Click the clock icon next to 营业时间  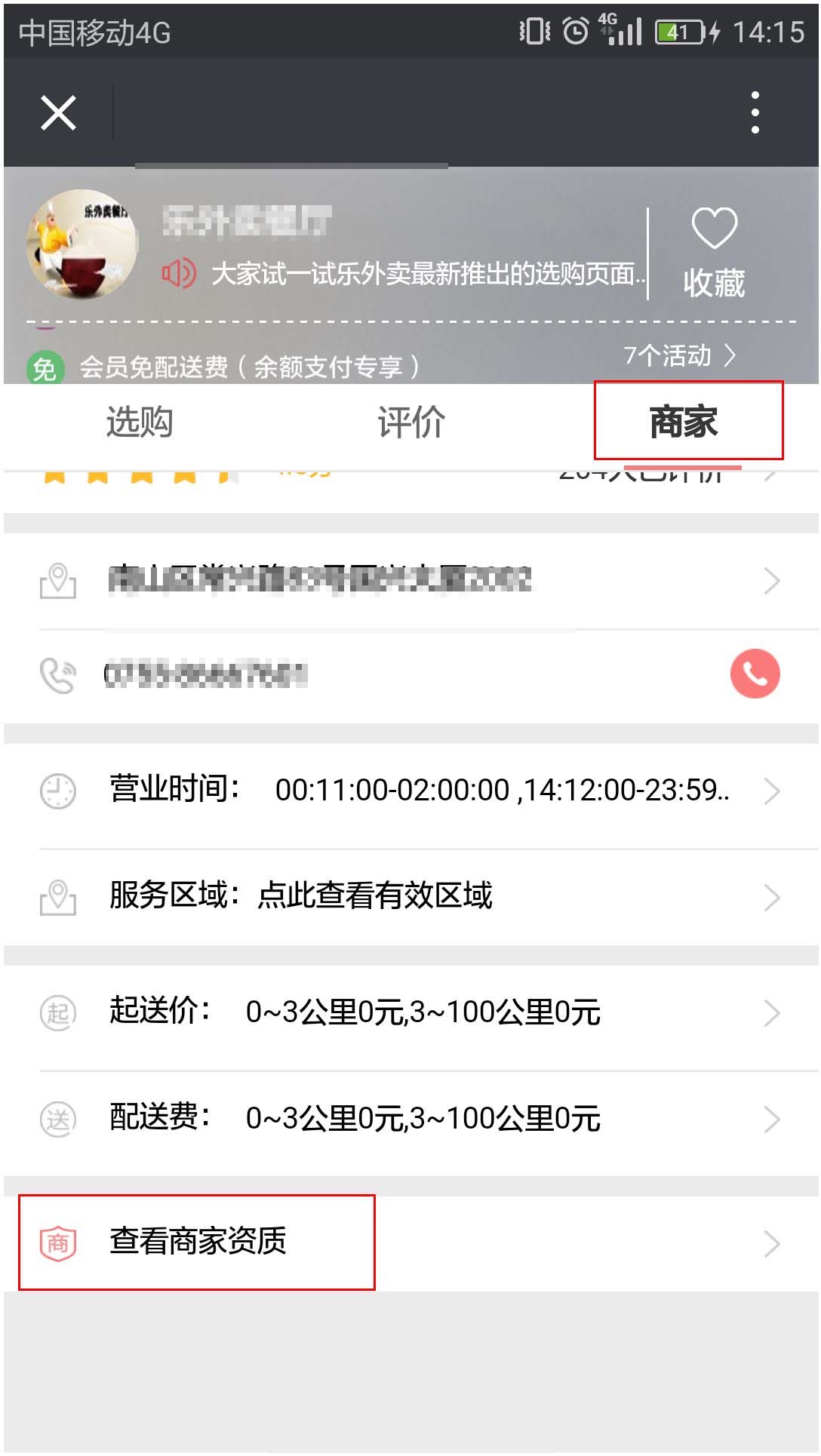tap(57, 791)
